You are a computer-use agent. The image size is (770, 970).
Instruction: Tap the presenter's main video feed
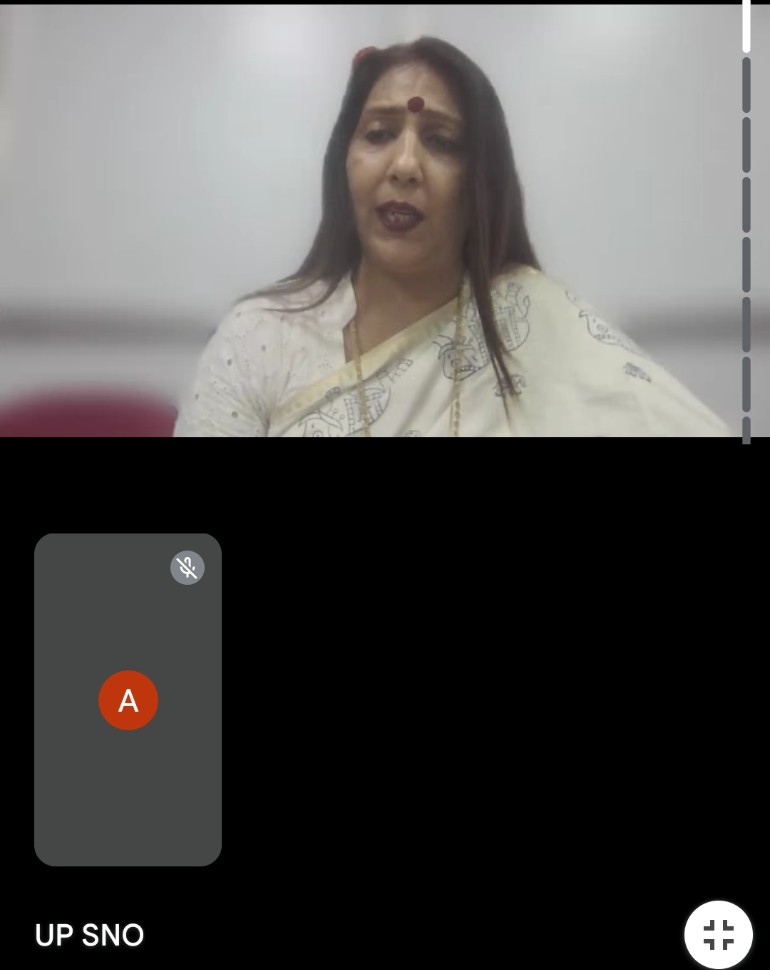pyautogui.click(x=385, y=220)
